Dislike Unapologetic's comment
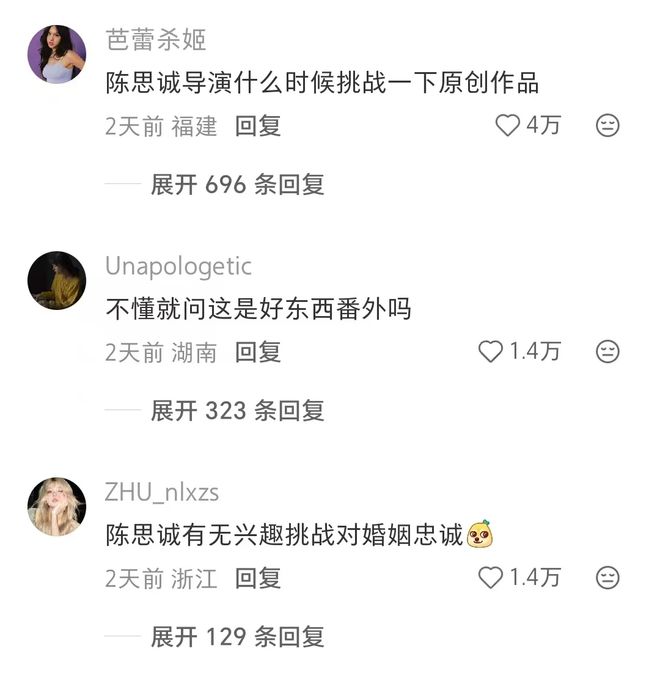The image size is (660, 673). pos(607,352)
